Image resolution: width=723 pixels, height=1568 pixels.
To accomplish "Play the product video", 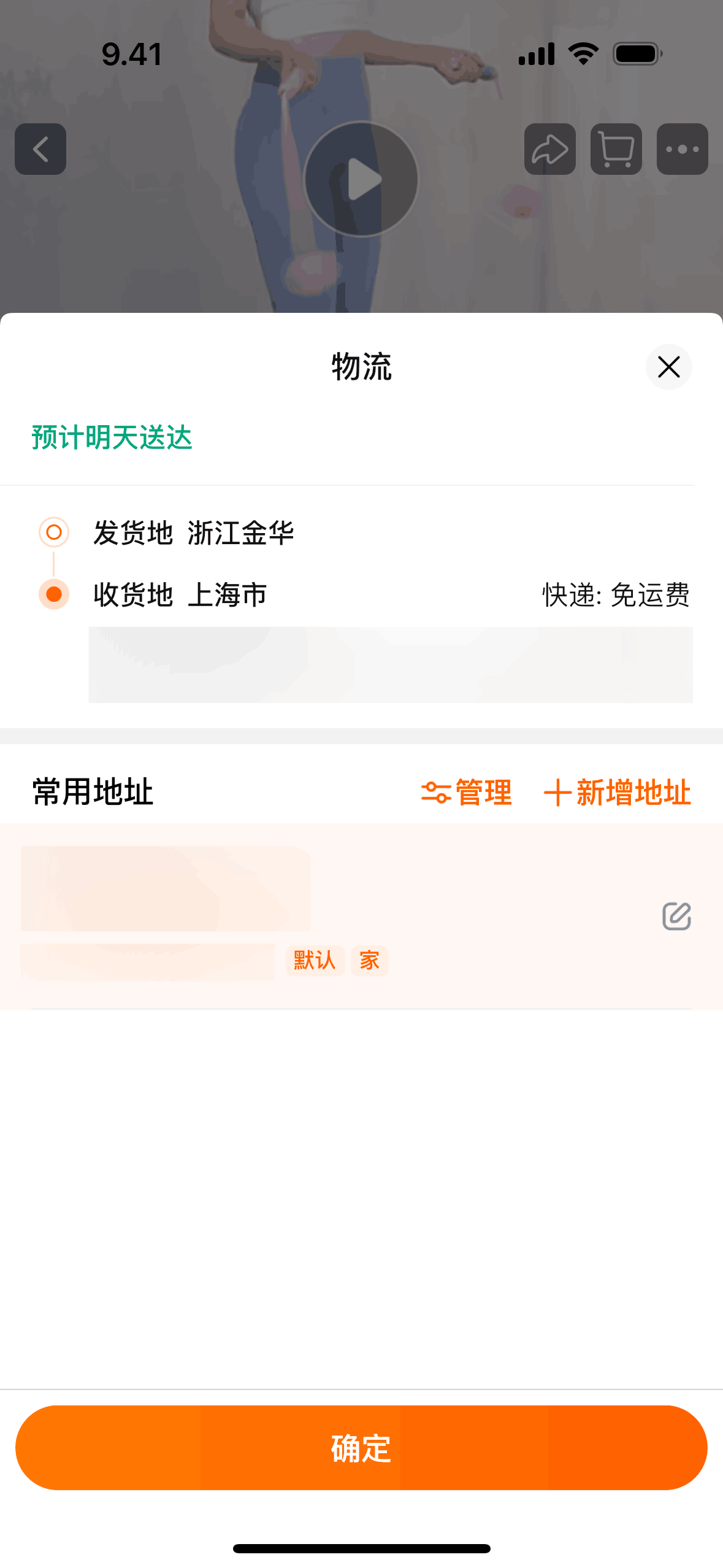I will (x=361, y=179).
